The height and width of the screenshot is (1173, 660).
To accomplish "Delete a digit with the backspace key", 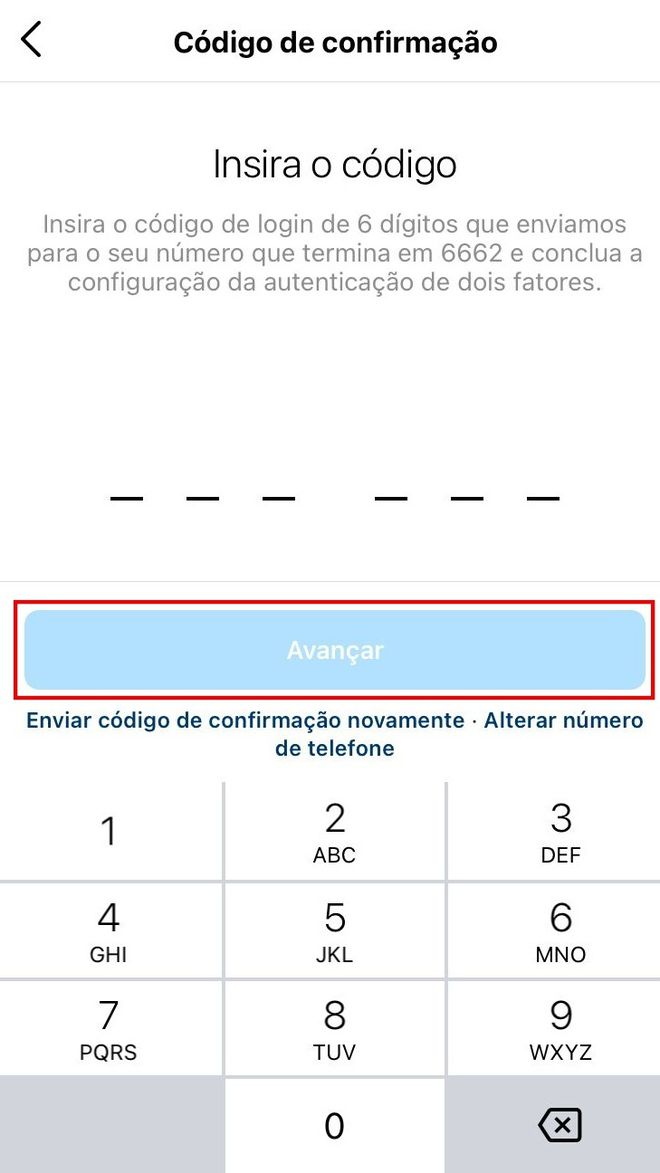I will tap(560, 1125).
